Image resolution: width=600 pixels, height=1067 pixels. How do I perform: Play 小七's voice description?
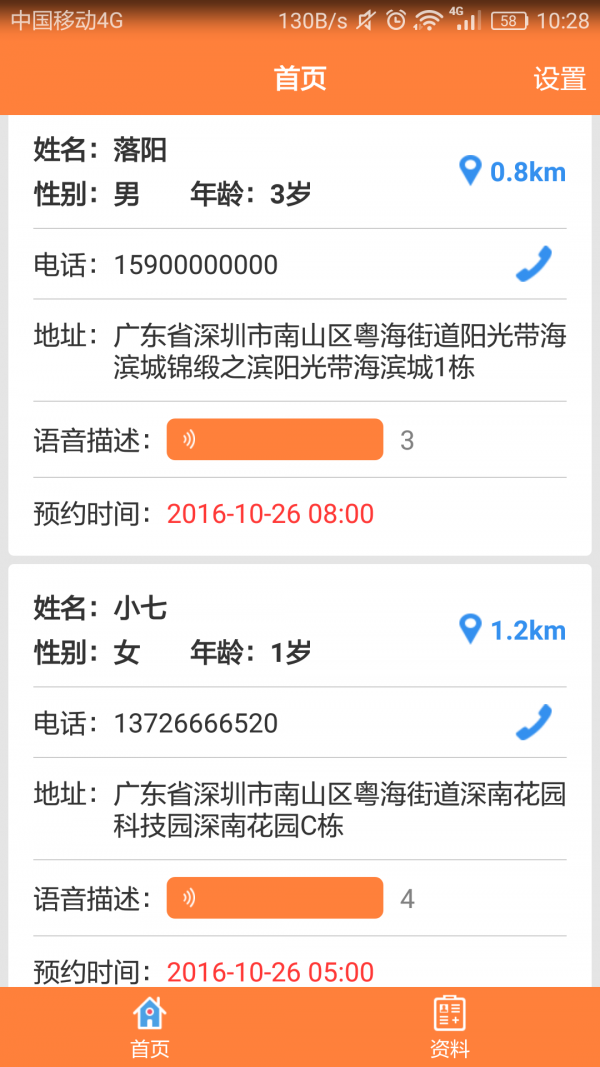275,898
